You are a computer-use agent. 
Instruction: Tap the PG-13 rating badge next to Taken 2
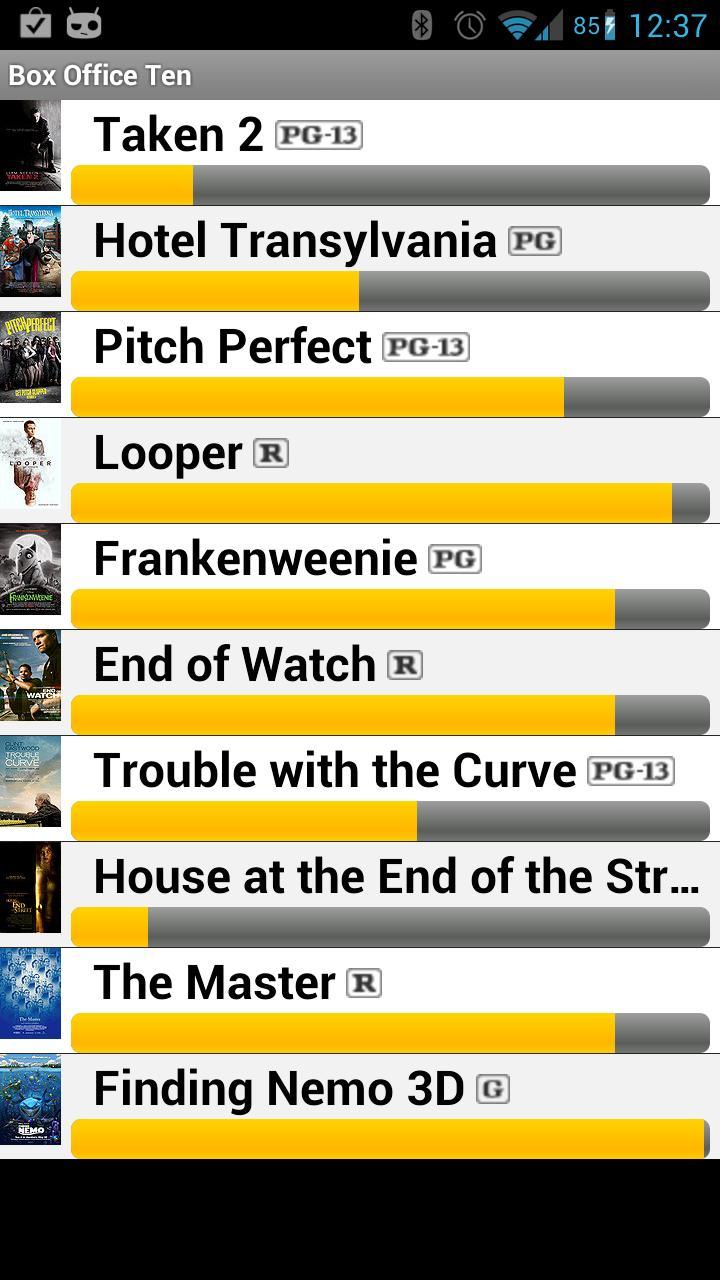tap(317, 133)
